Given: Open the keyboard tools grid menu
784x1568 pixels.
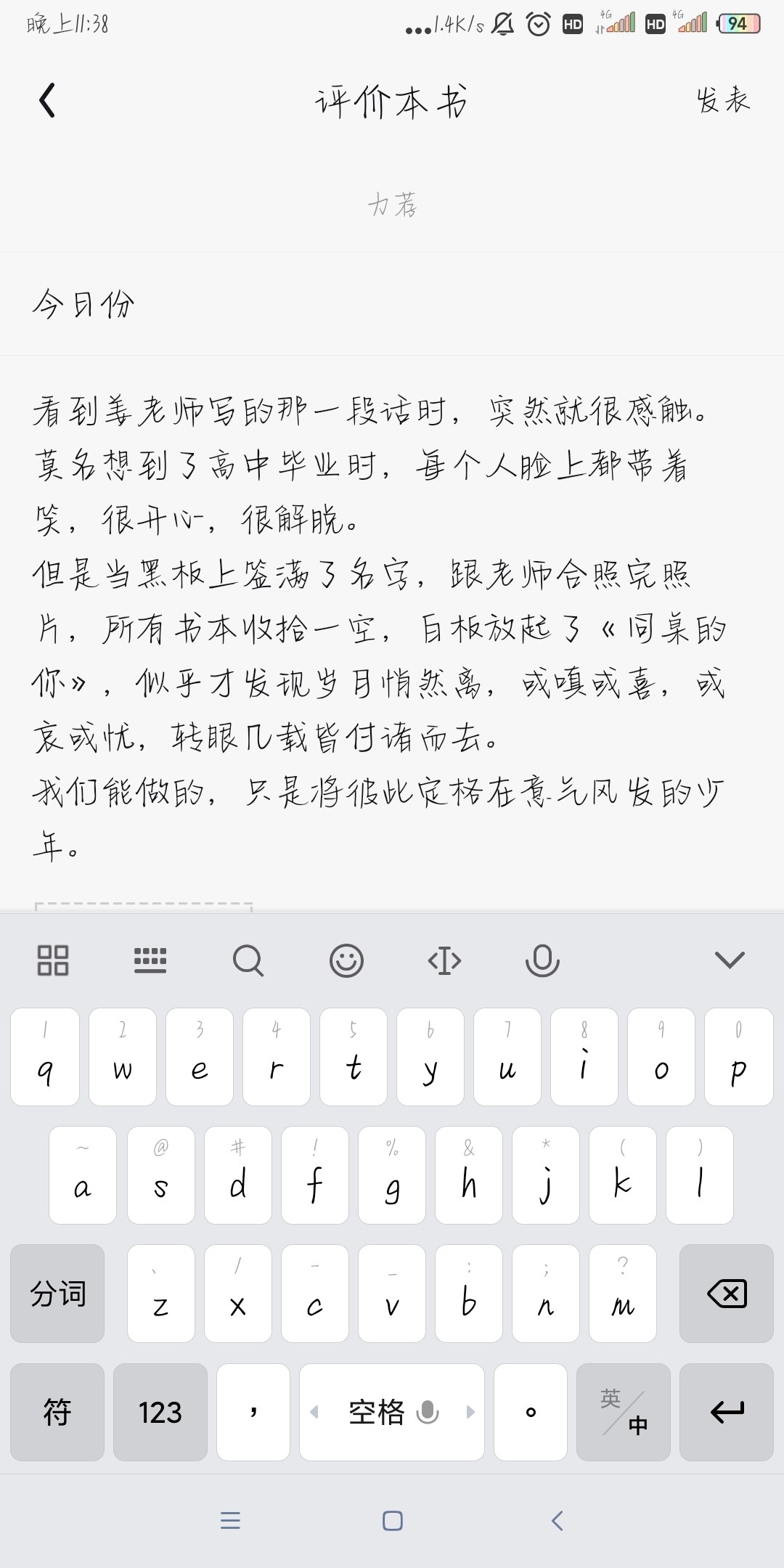Looking at the screenshot, I should coord(53,960).
